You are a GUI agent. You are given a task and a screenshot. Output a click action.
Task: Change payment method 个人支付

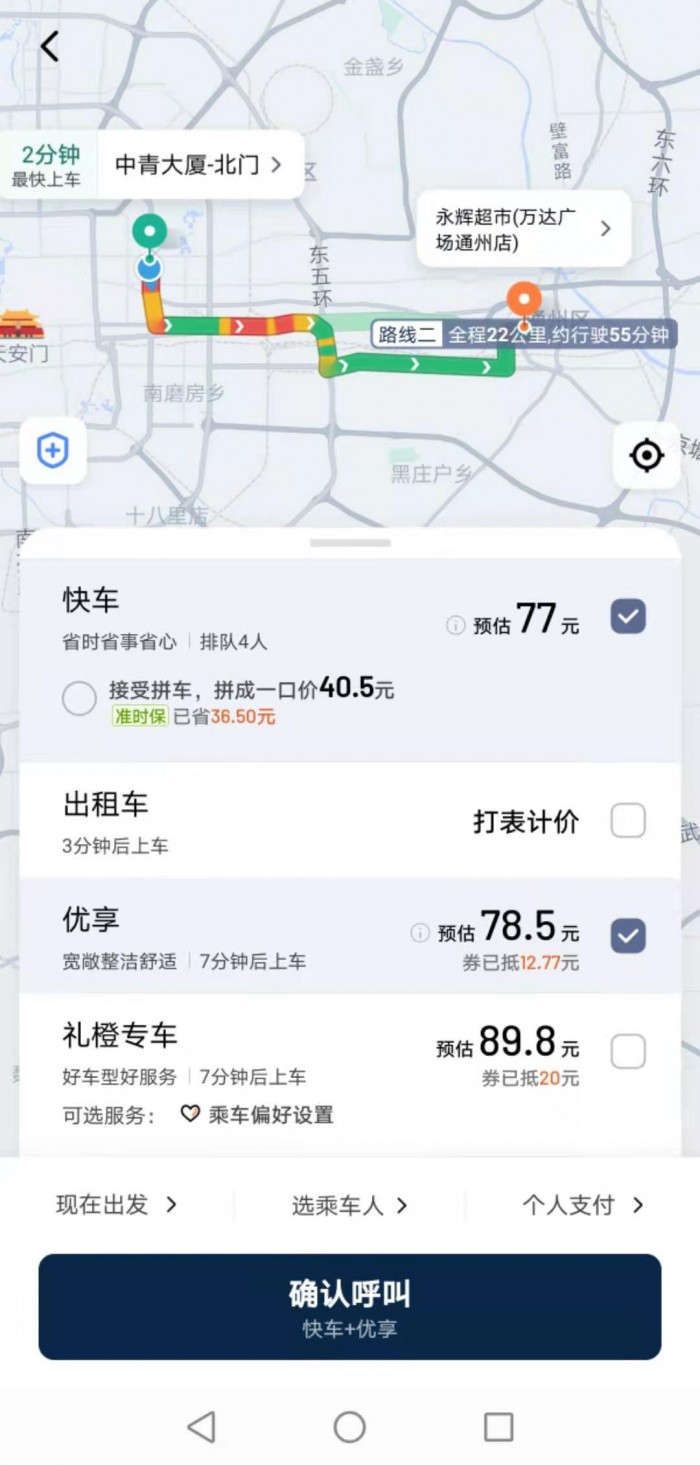[582, 1205]
